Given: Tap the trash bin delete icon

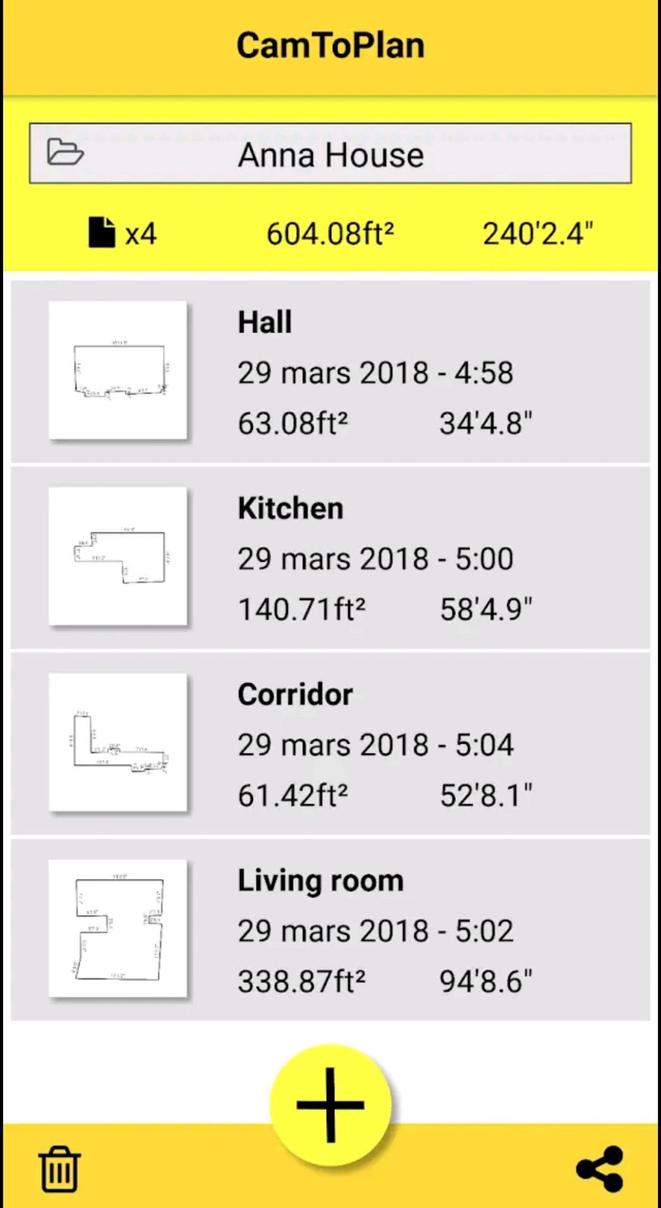Looking at the screenshot, I should tap(60, 1168).
